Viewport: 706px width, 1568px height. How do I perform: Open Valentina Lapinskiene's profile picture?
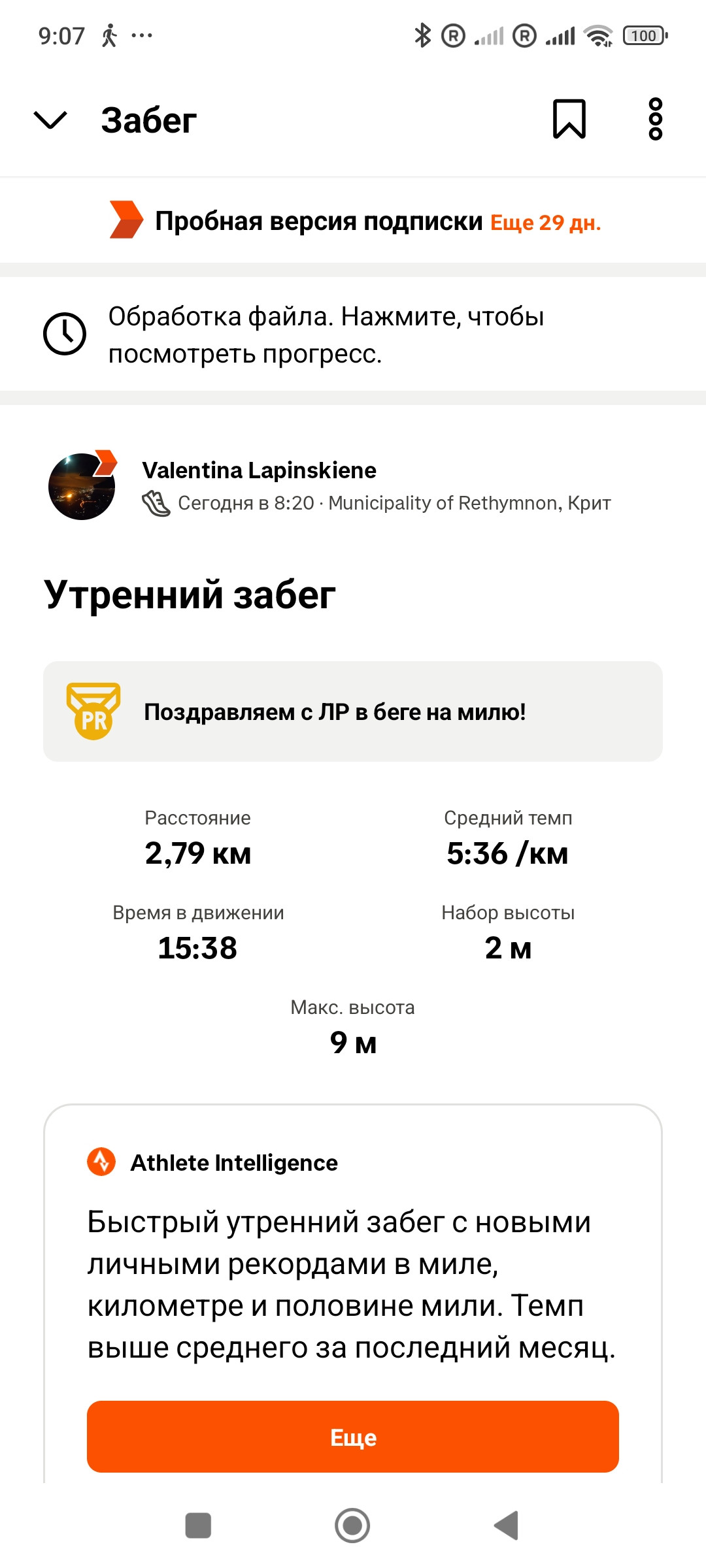pos(82,485)
